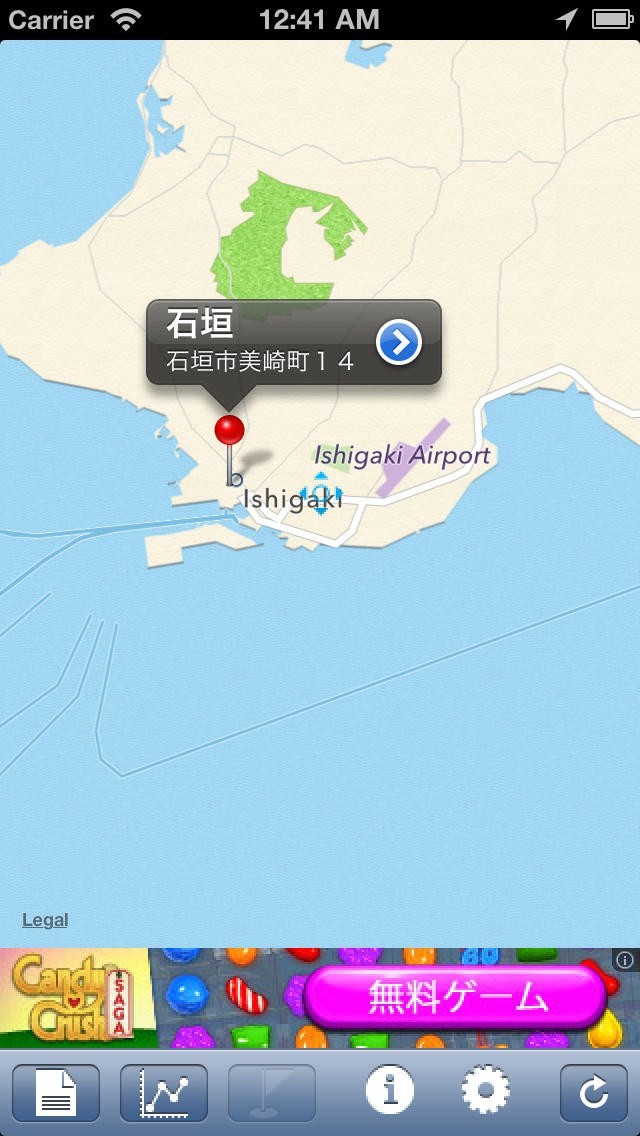Refresh the map data

(x=593, y=1092)
